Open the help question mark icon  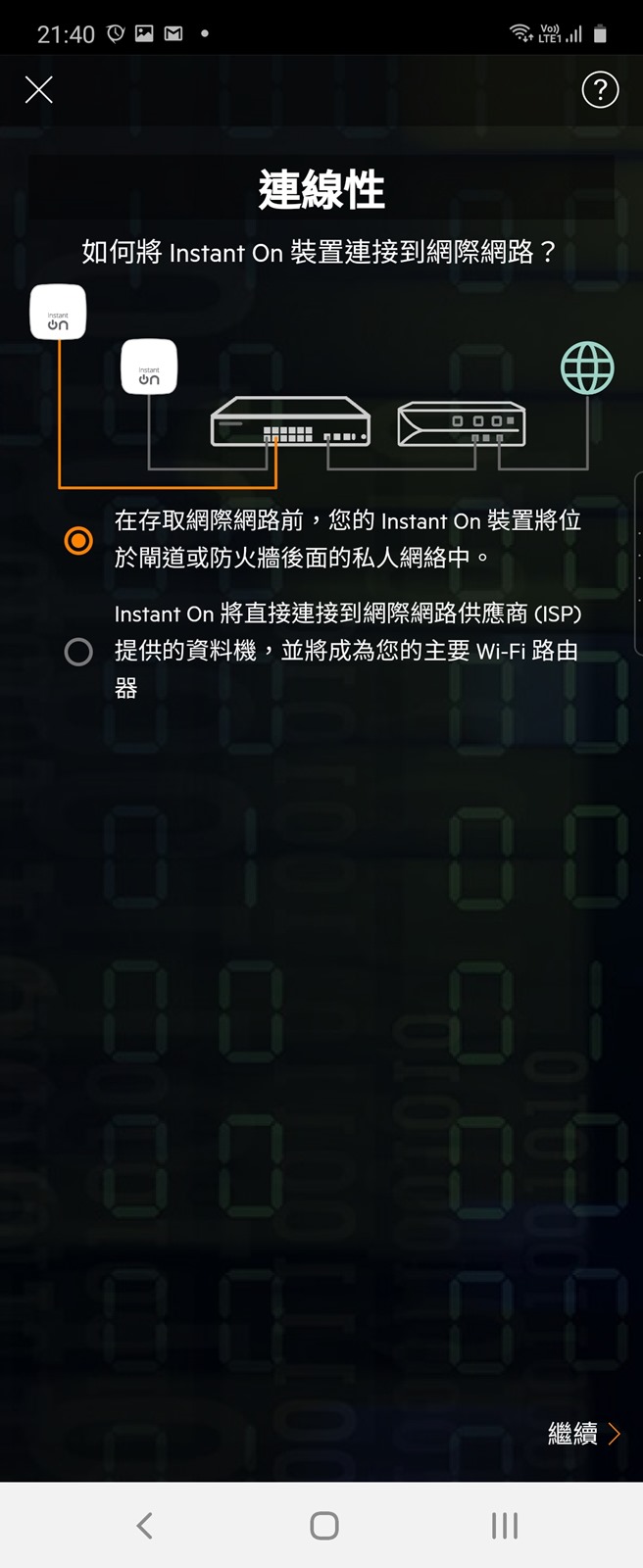click(600, 90)
